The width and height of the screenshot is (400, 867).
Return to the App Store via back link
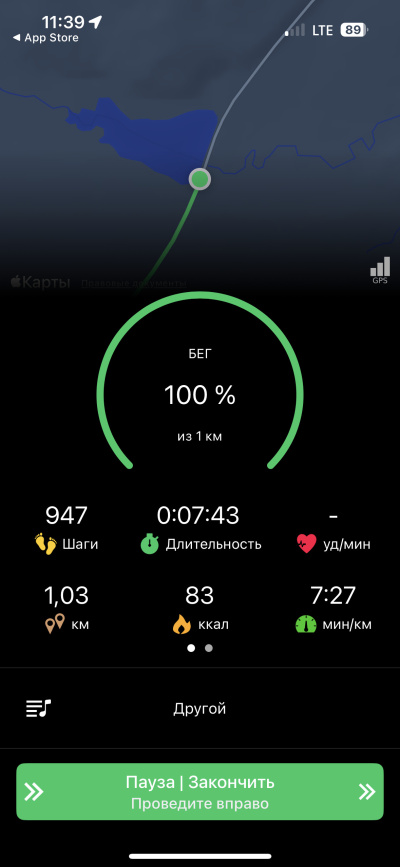[x=45, y=38]
